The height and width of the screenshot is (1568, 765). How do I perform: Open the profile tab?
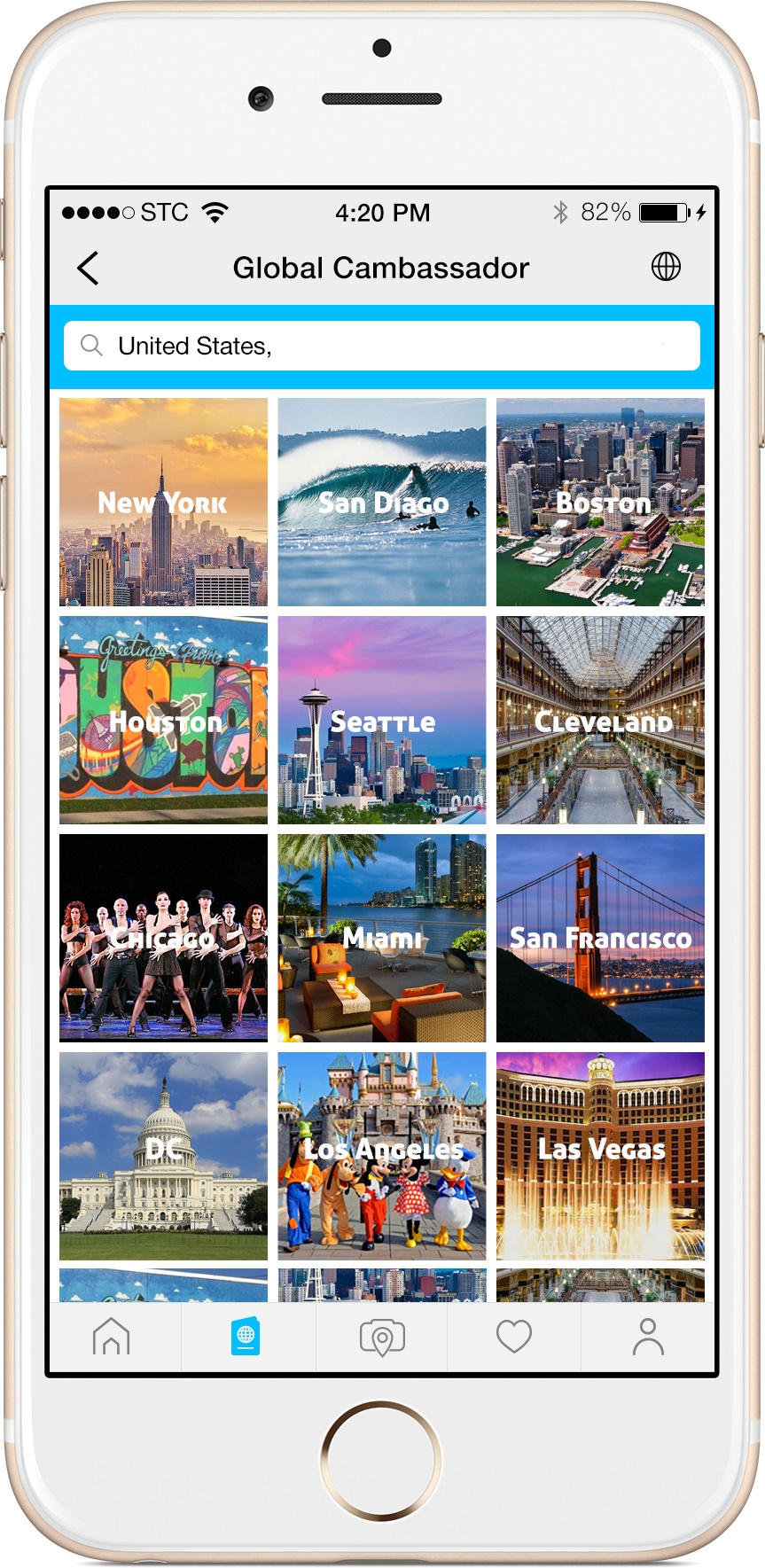(648, 1337)
